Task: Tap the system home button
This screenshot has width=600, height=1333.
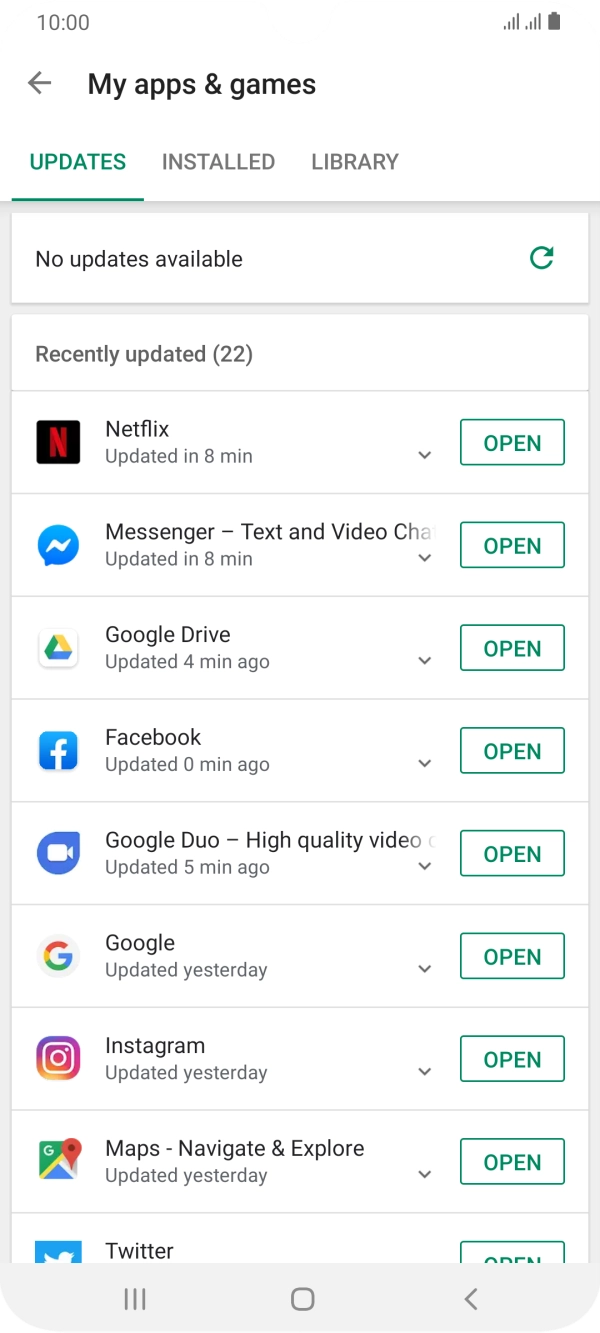Action: [x=302, y=1299]
